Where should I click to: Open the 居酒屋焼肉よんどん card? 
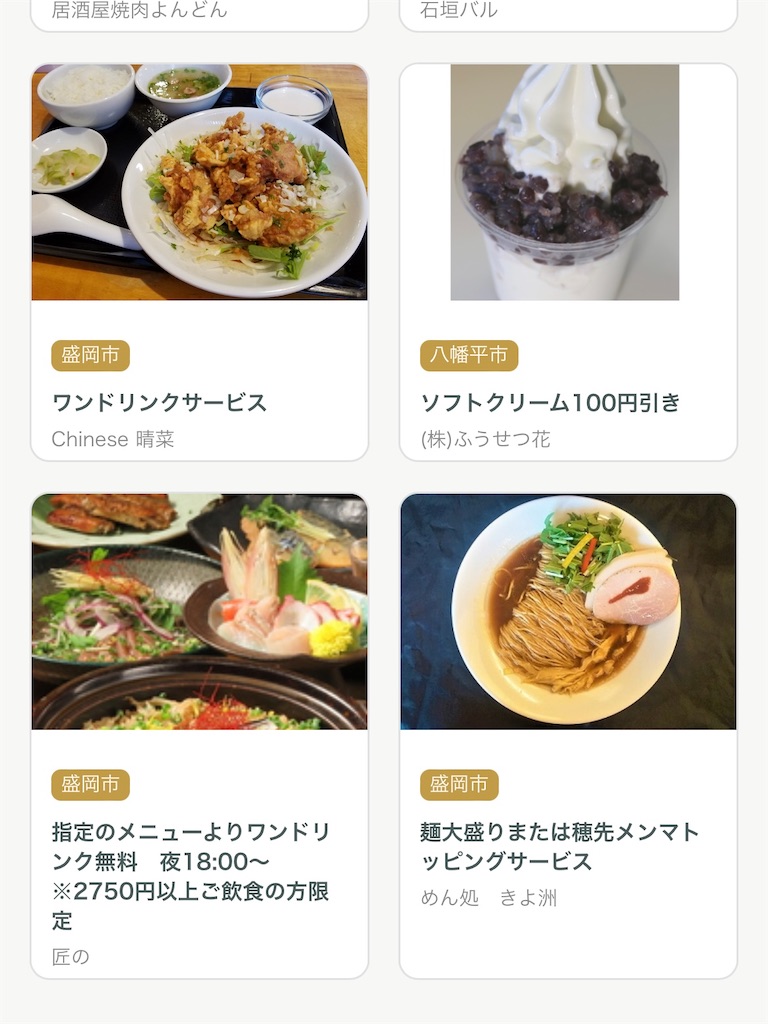(x=199, y=13)
